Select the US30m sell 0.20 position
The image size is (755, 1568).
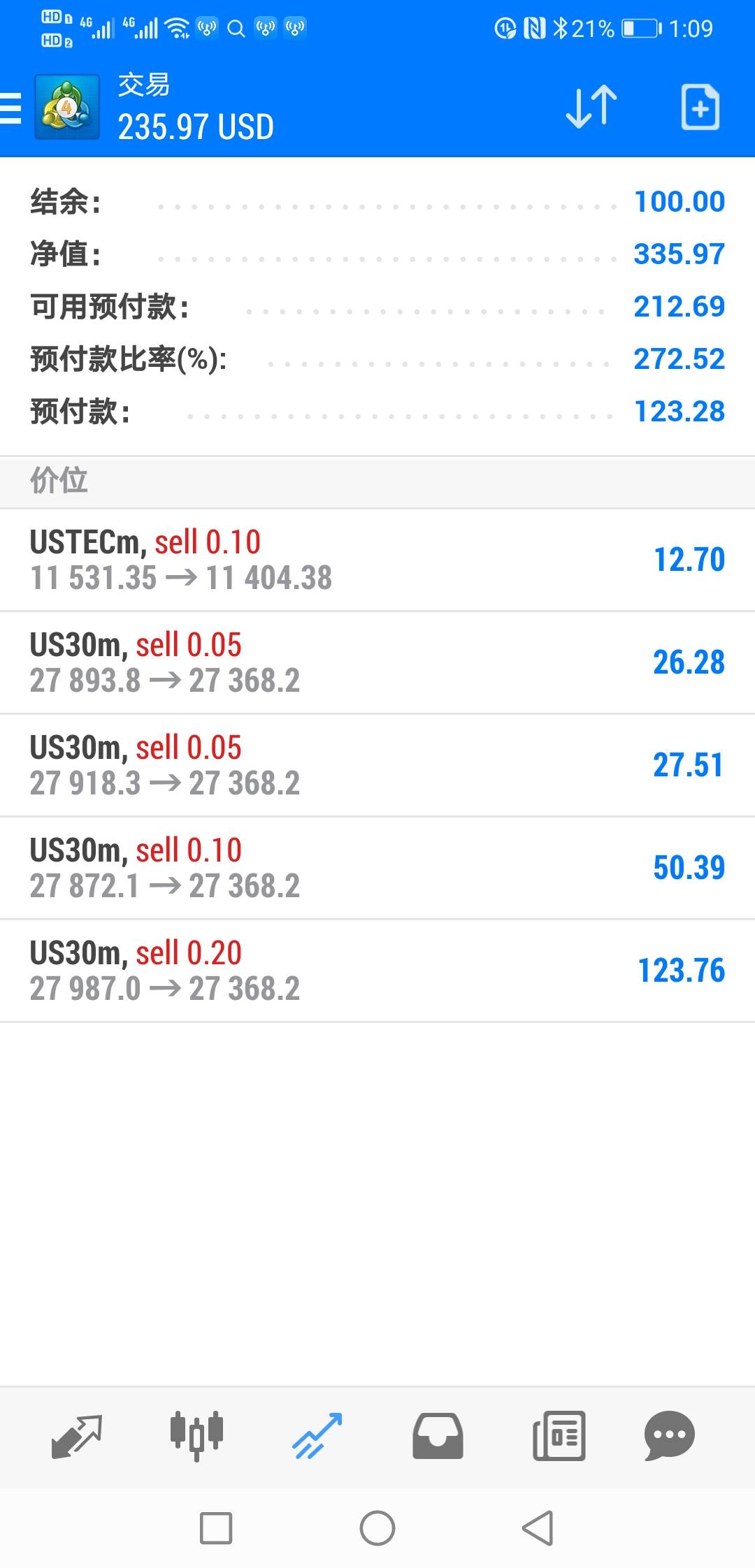[377, 971]
